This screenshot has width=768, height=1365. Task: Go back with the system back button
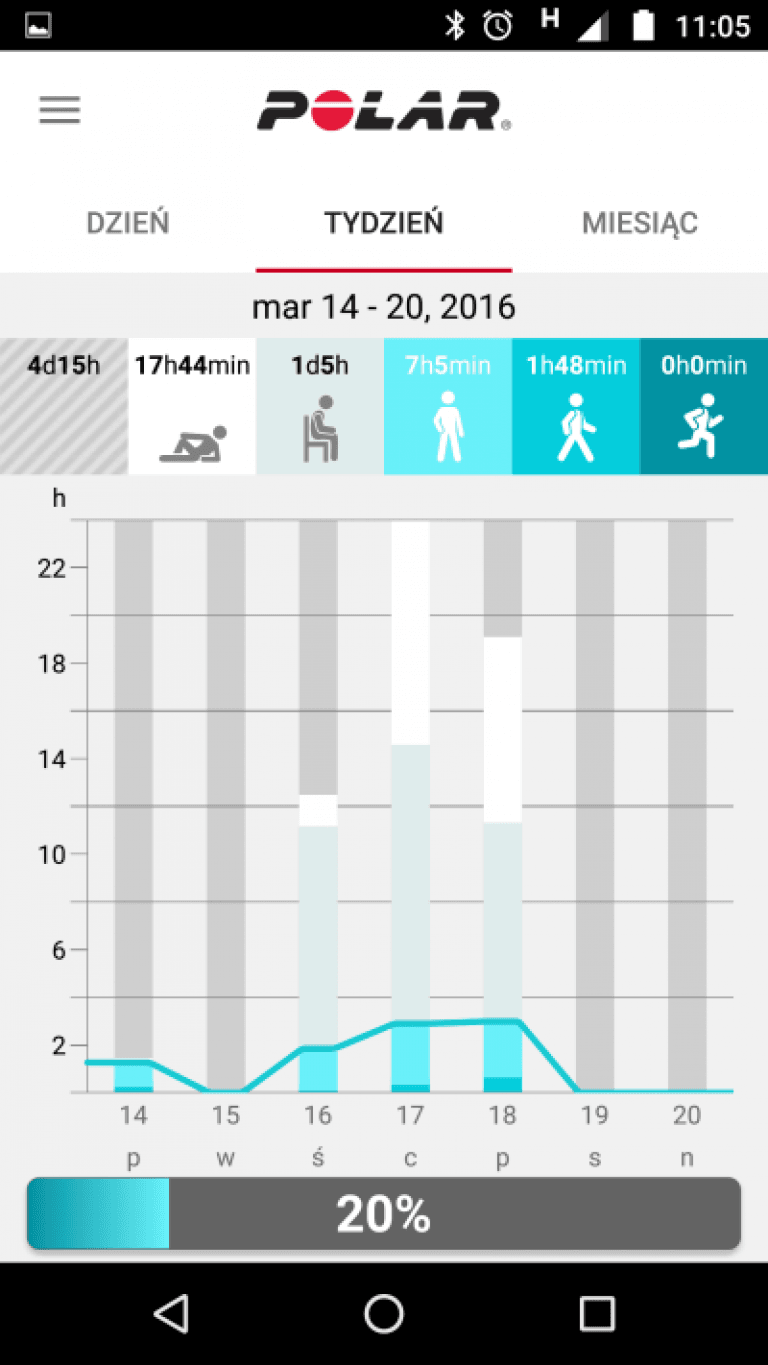[x=171, y=1313]
